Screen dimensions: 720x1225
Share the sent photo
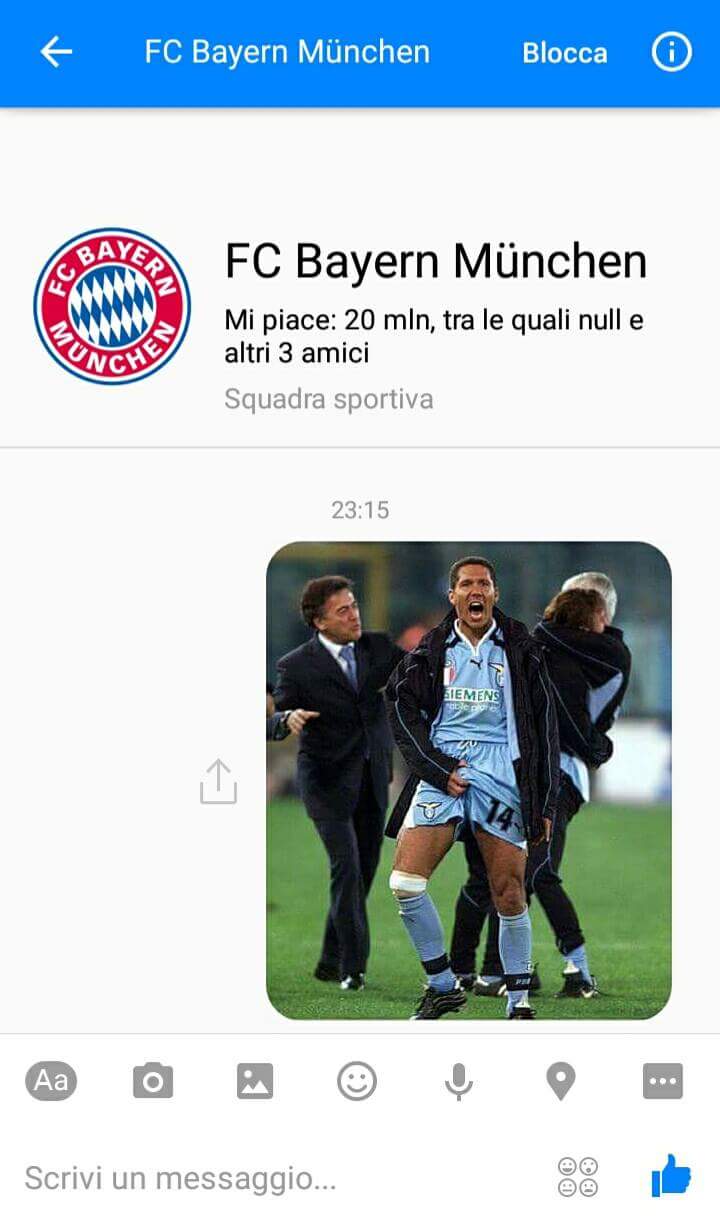218,781
